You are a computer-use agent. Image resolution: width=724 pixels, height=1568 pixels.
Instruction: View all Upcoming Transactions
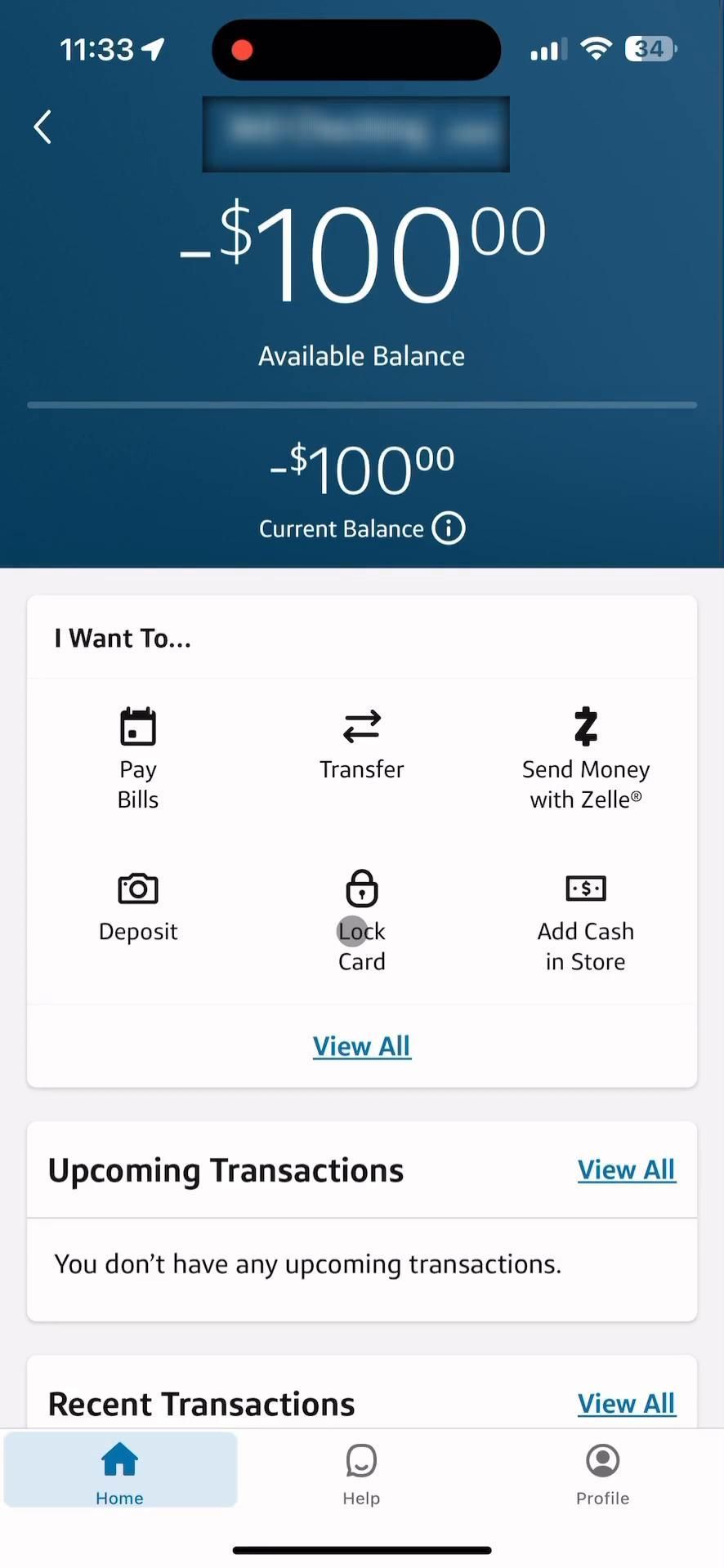tap(626, 1170)
